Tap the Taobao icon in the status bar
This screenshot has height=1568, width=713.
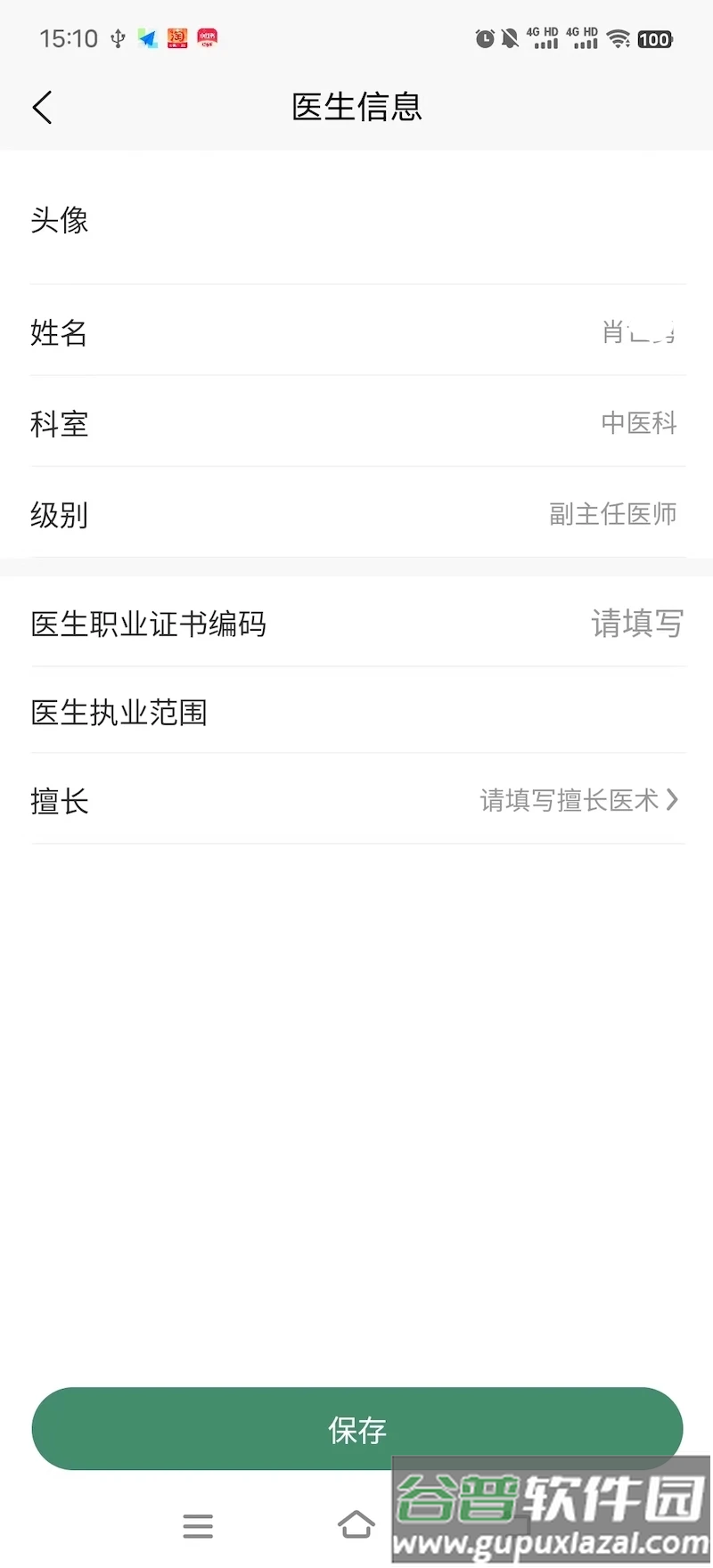(x=177, y=38)
